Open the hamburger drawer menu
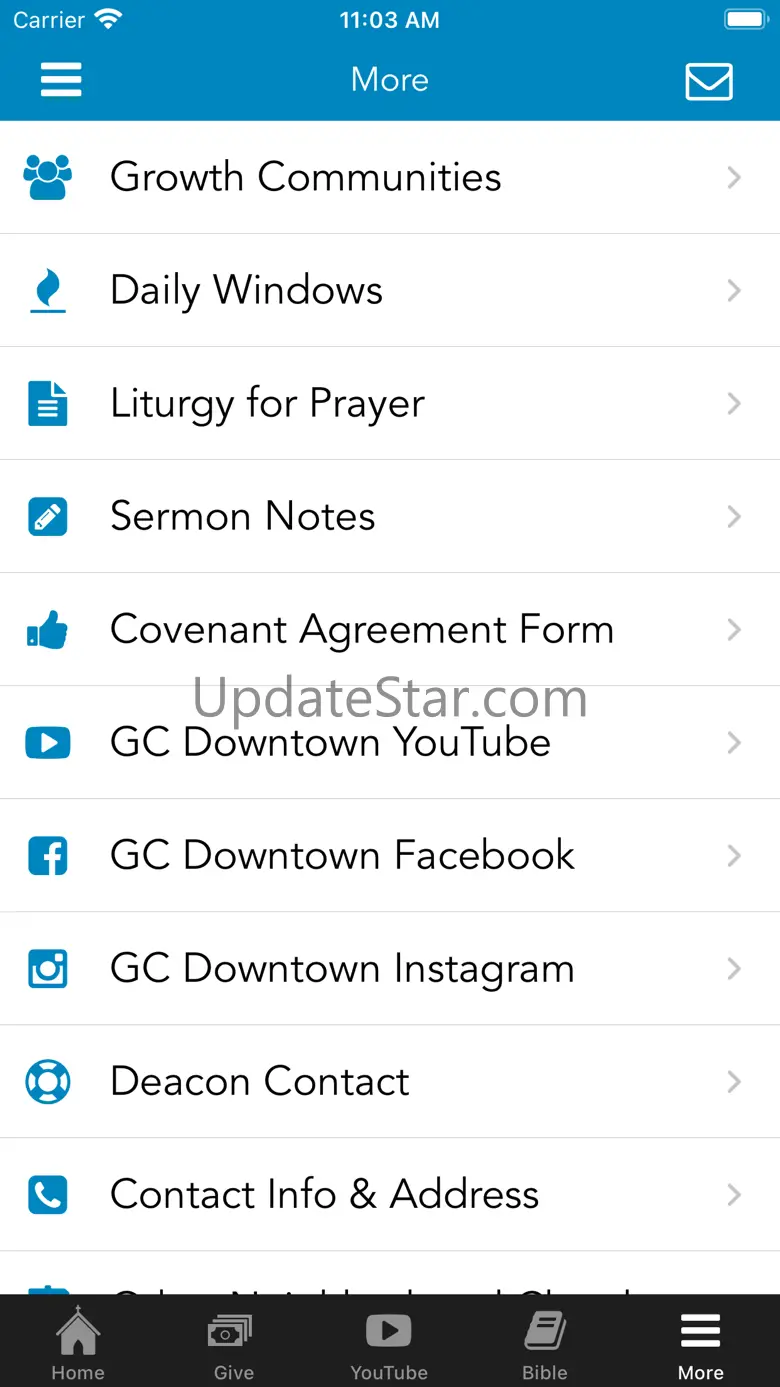780x1387 pixels. [61, 80]
